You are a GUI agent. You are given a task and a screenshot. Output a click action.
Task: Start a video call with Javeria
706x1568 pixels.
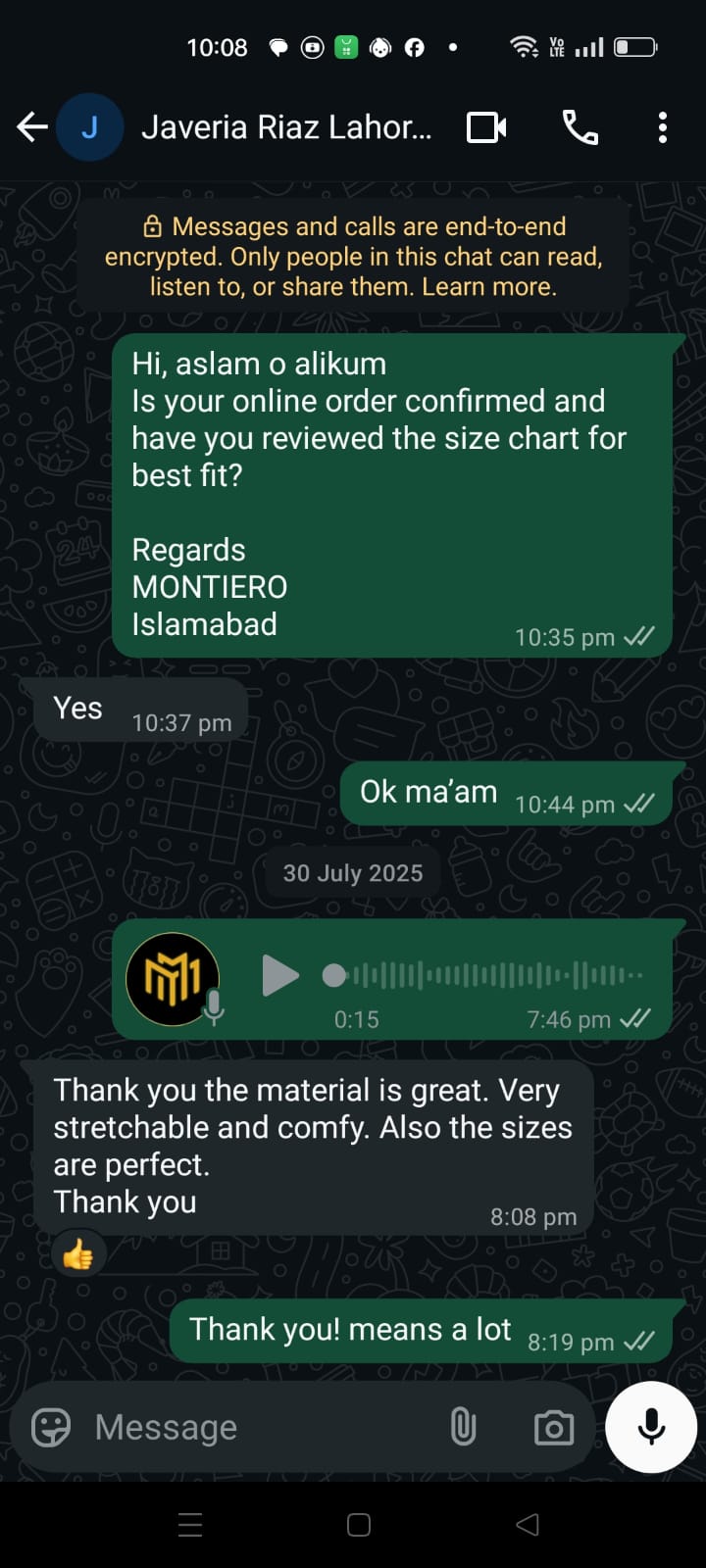pos(486,127)
